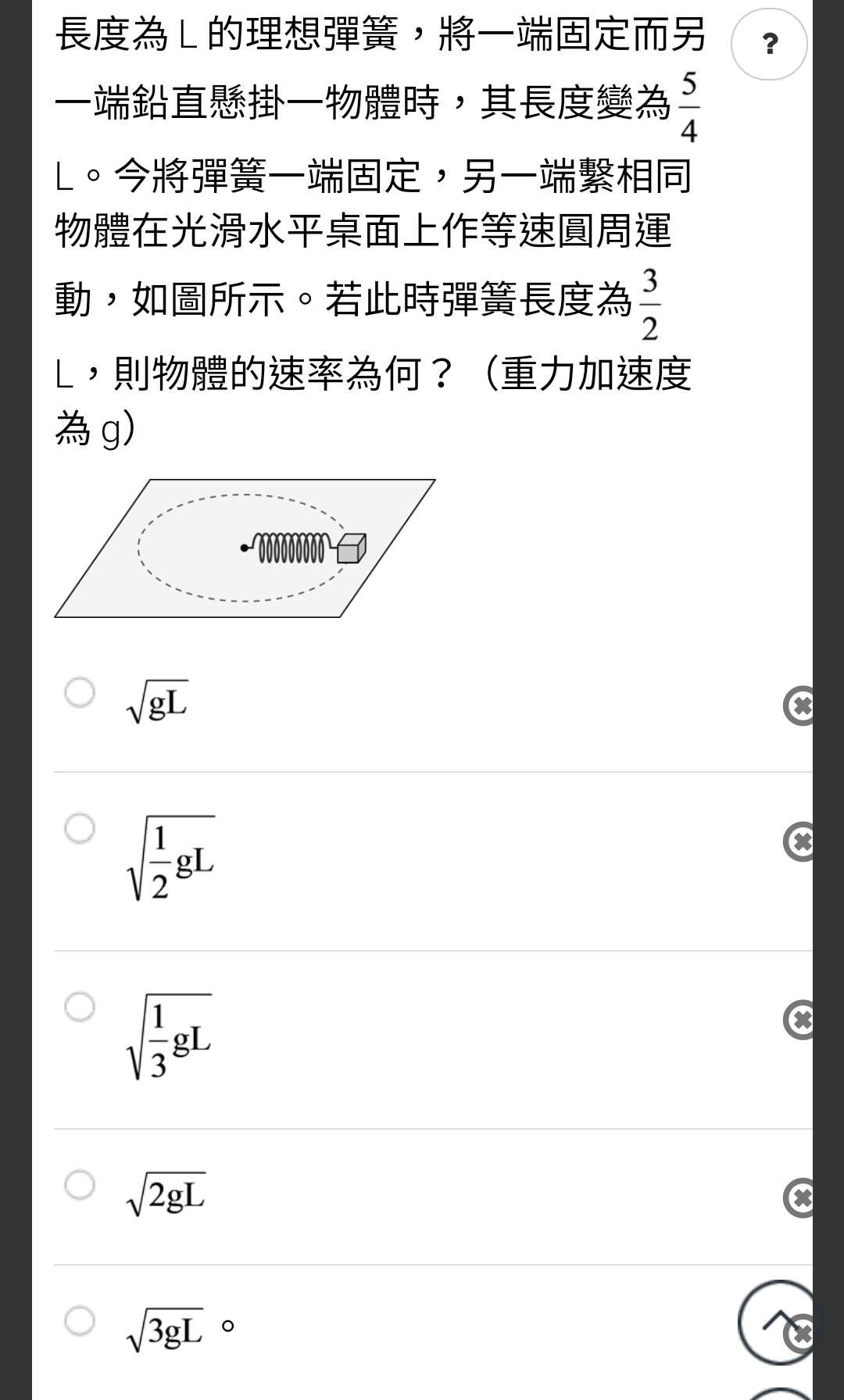
Task: Pick the answer √(1/3 gL)
Action: pos(80,1006)
